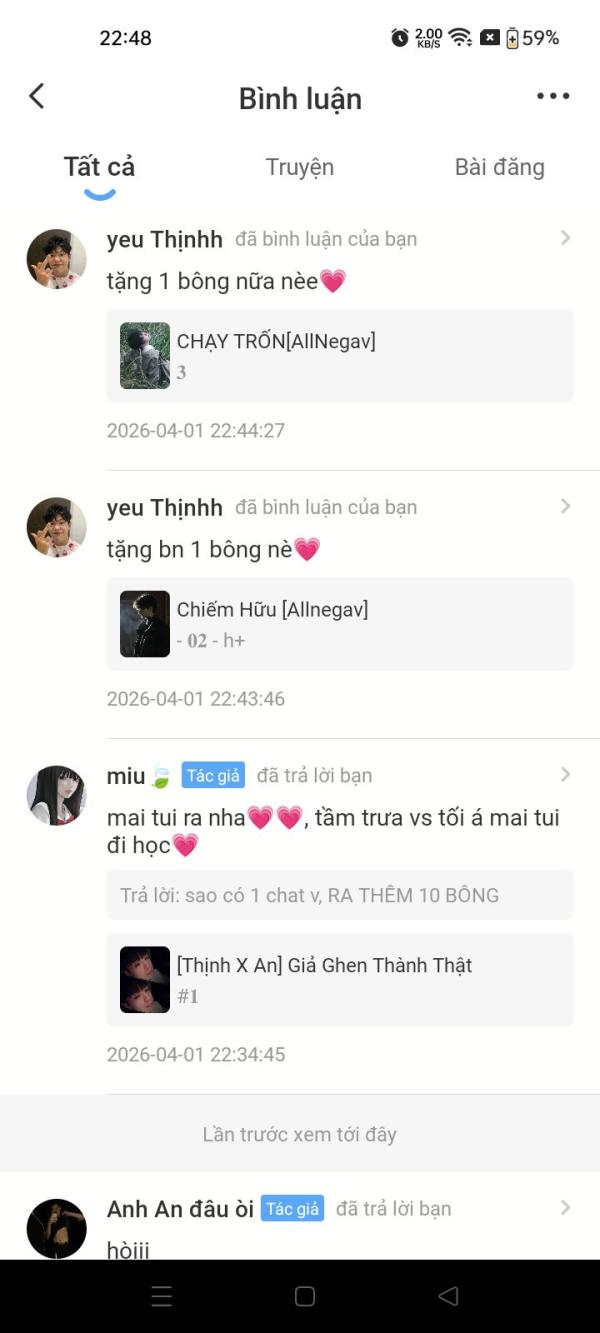Tap system home button

coord(305,1296)
